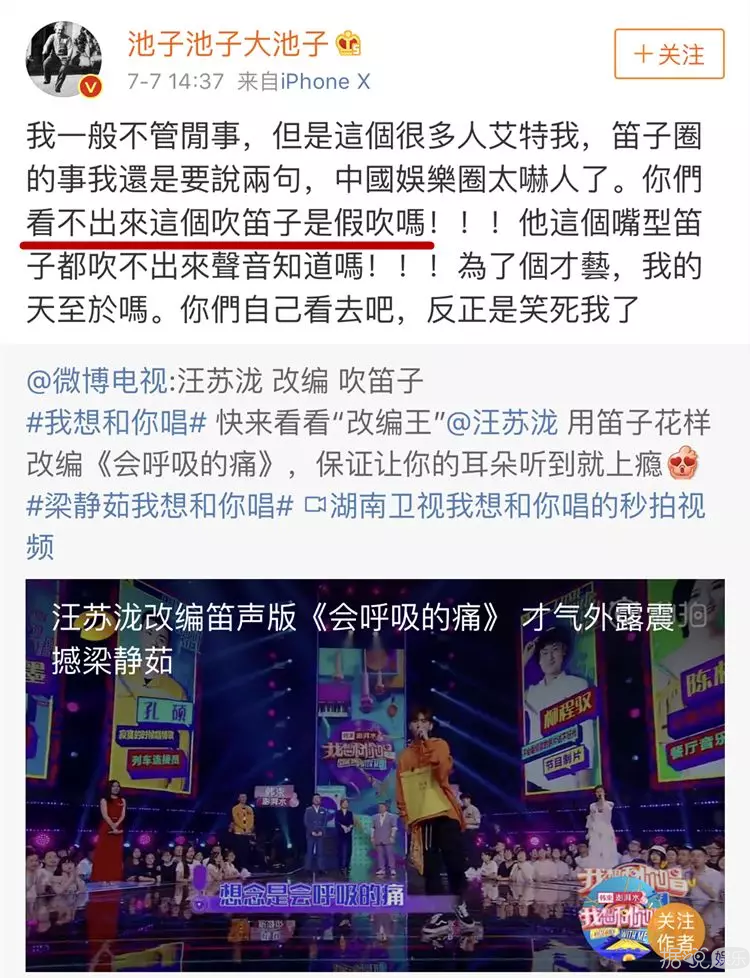The height and width of the screenshot is (978, 750).
Task: Follow 池子池子大池子 with 关注 button
Action: click(x=667, y=54)
